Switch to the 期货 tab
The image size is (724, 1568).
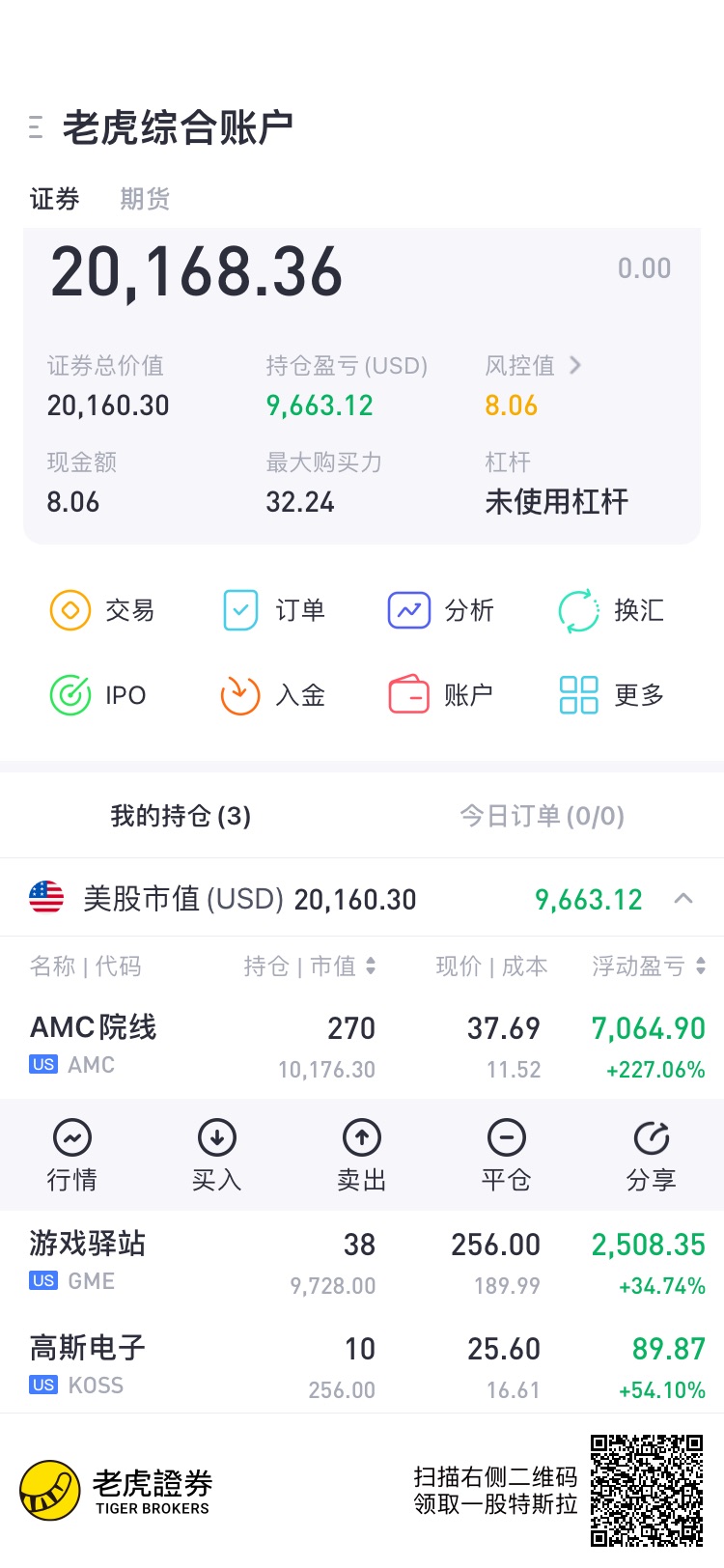[x=145, y=199]
